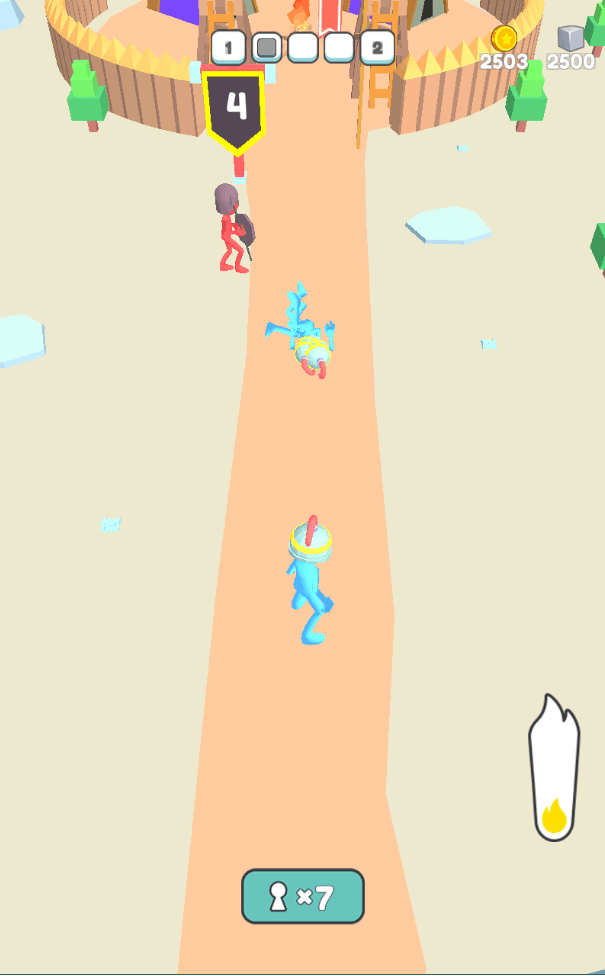Activate the flame boost gauge

(553, 770)
